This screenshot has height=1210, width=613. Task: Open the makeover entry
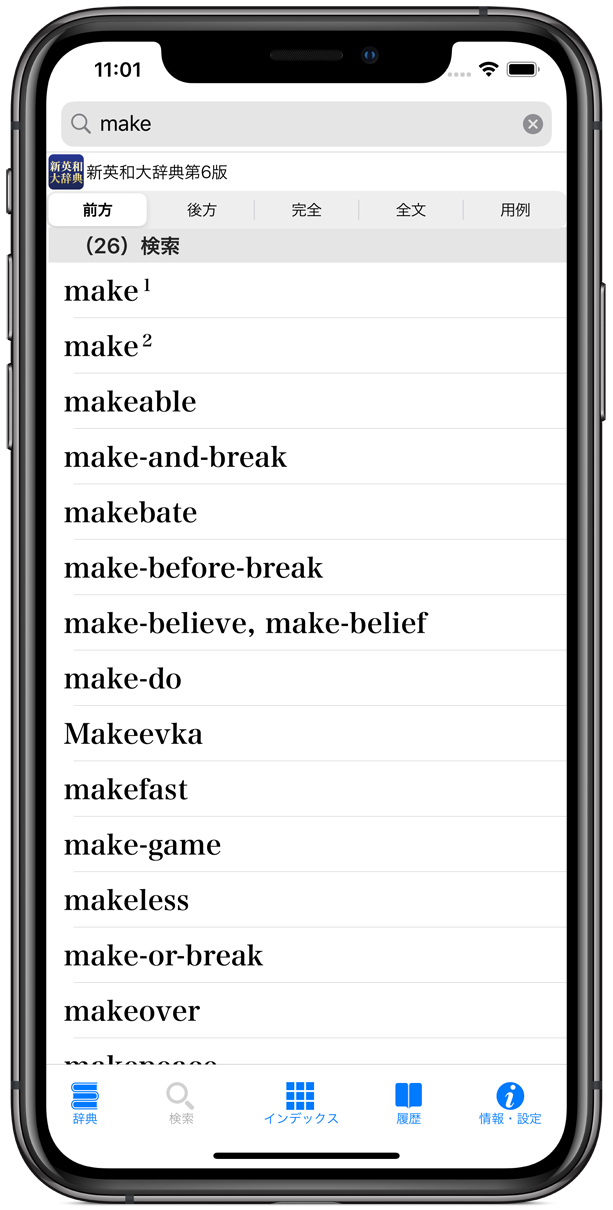(306, 1011)
